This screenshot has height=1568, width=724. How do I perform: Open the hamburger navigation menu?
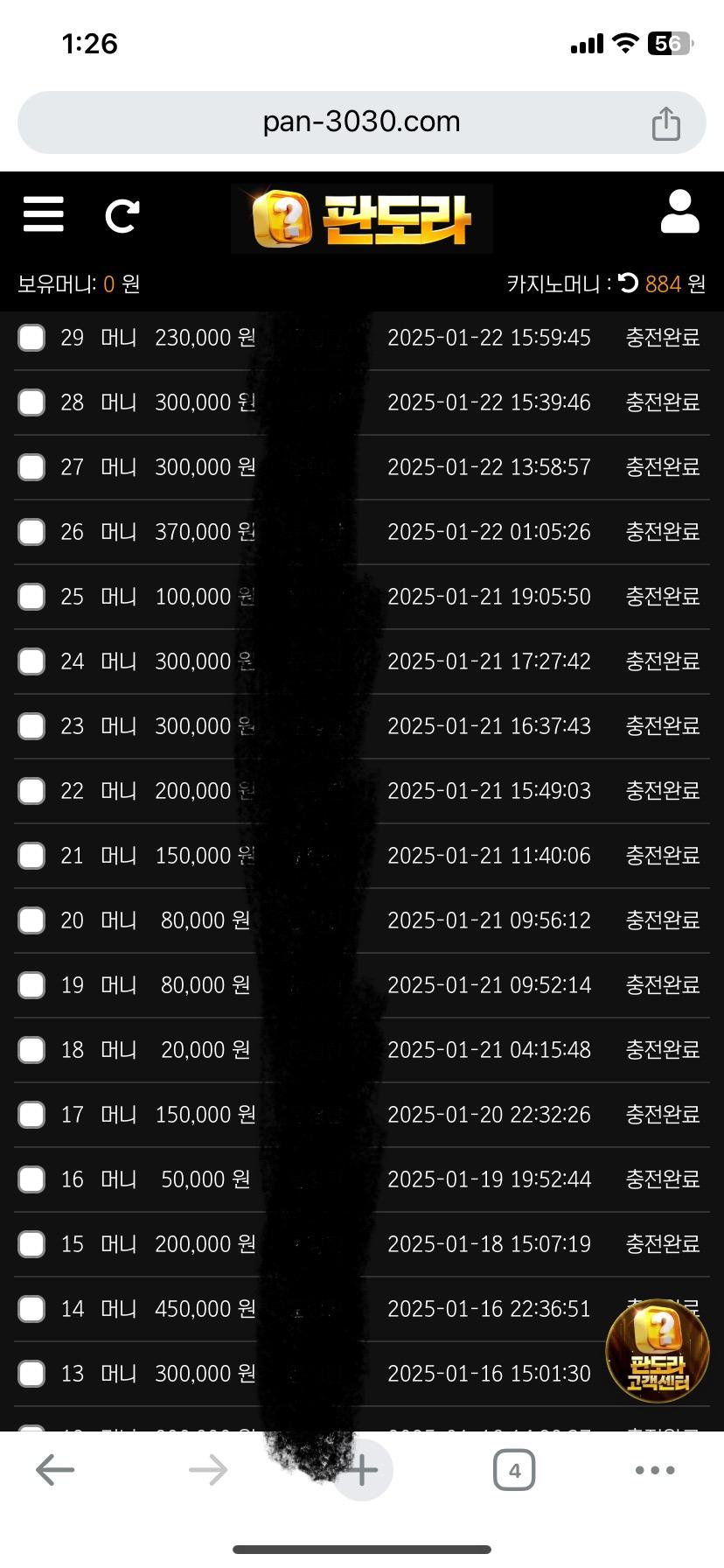[42, 214]
